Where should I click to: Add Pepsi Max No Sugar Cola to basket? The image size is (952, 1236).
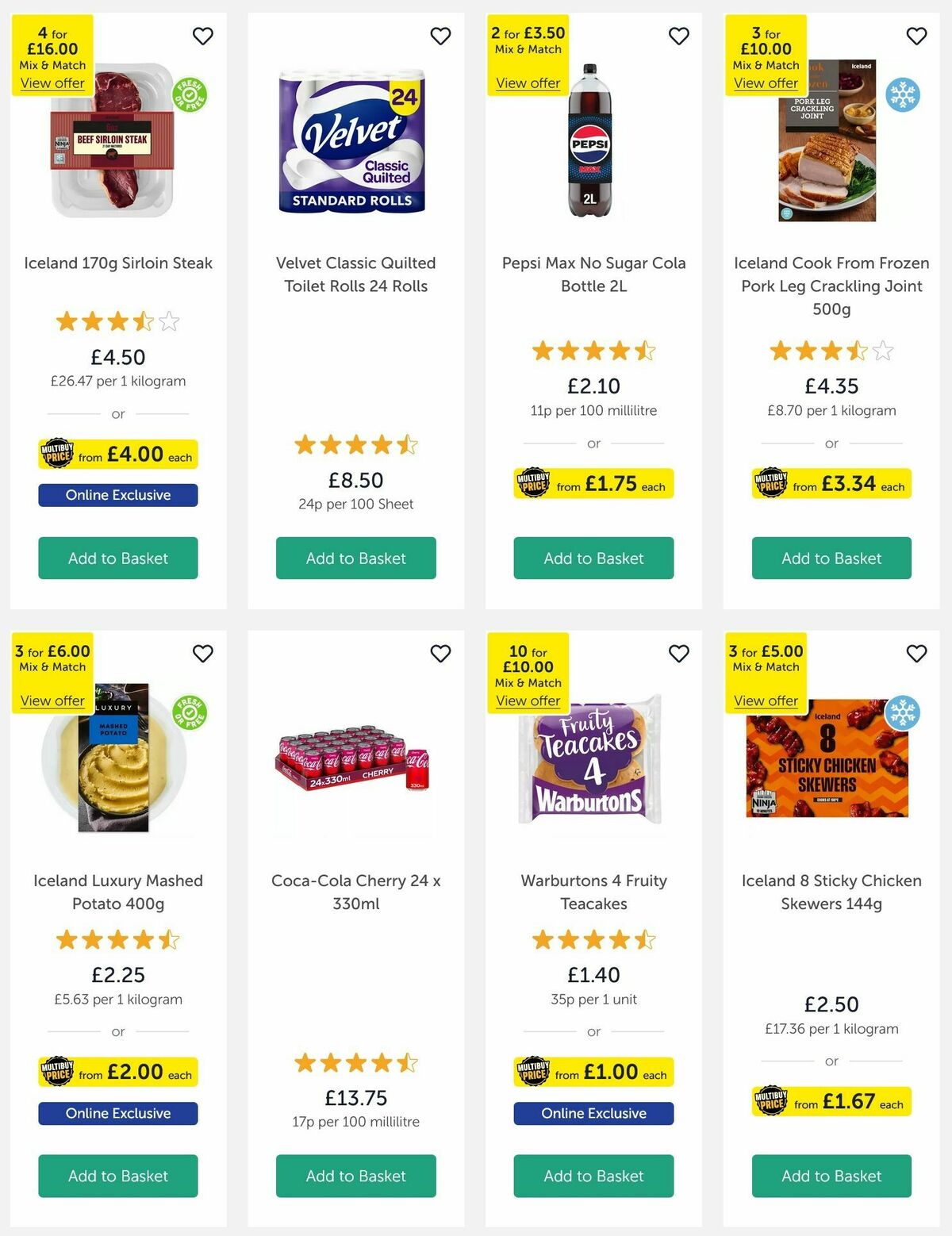click(593, 558)
